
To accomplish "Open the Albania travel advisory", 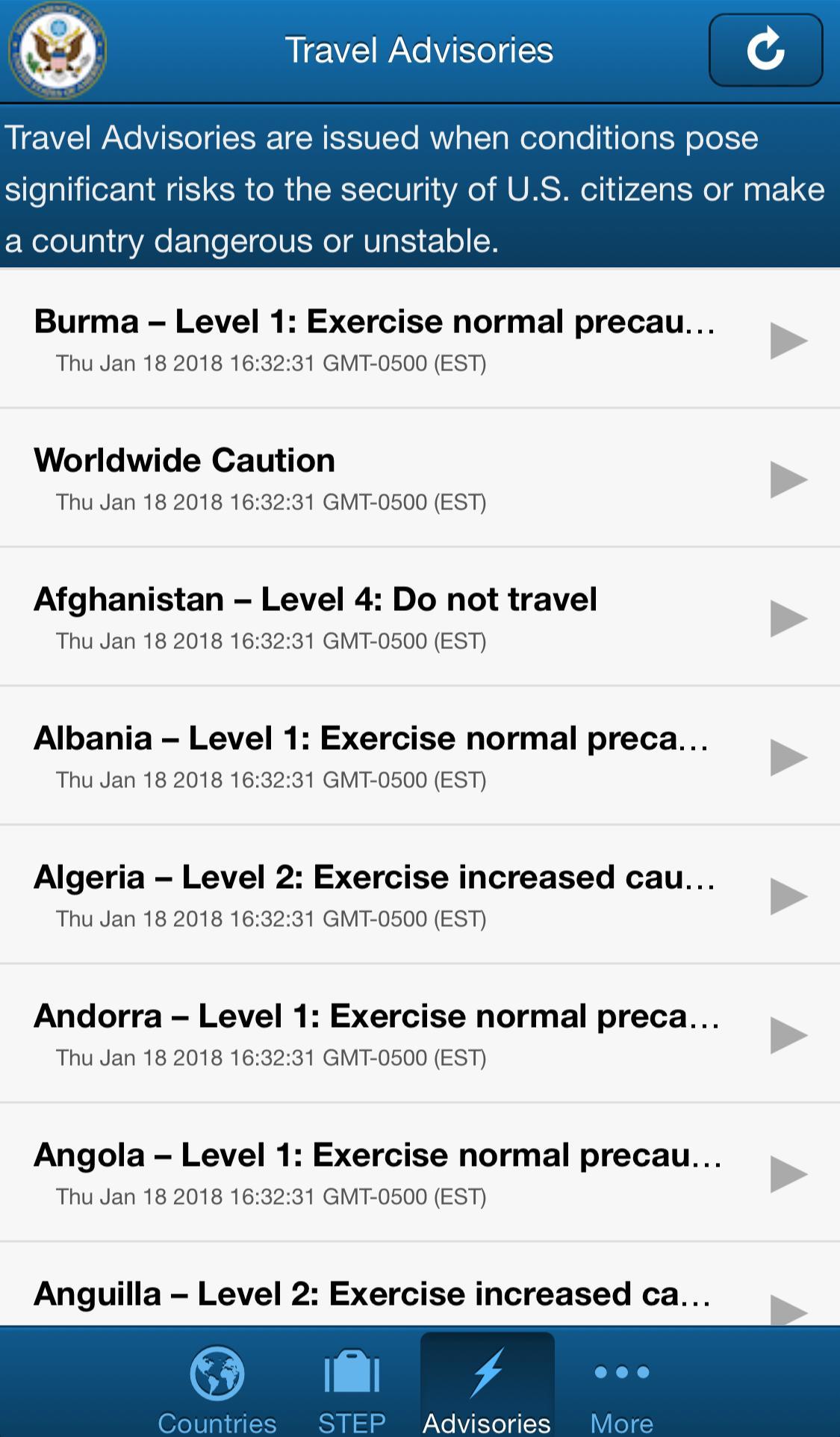I will 373,756.
